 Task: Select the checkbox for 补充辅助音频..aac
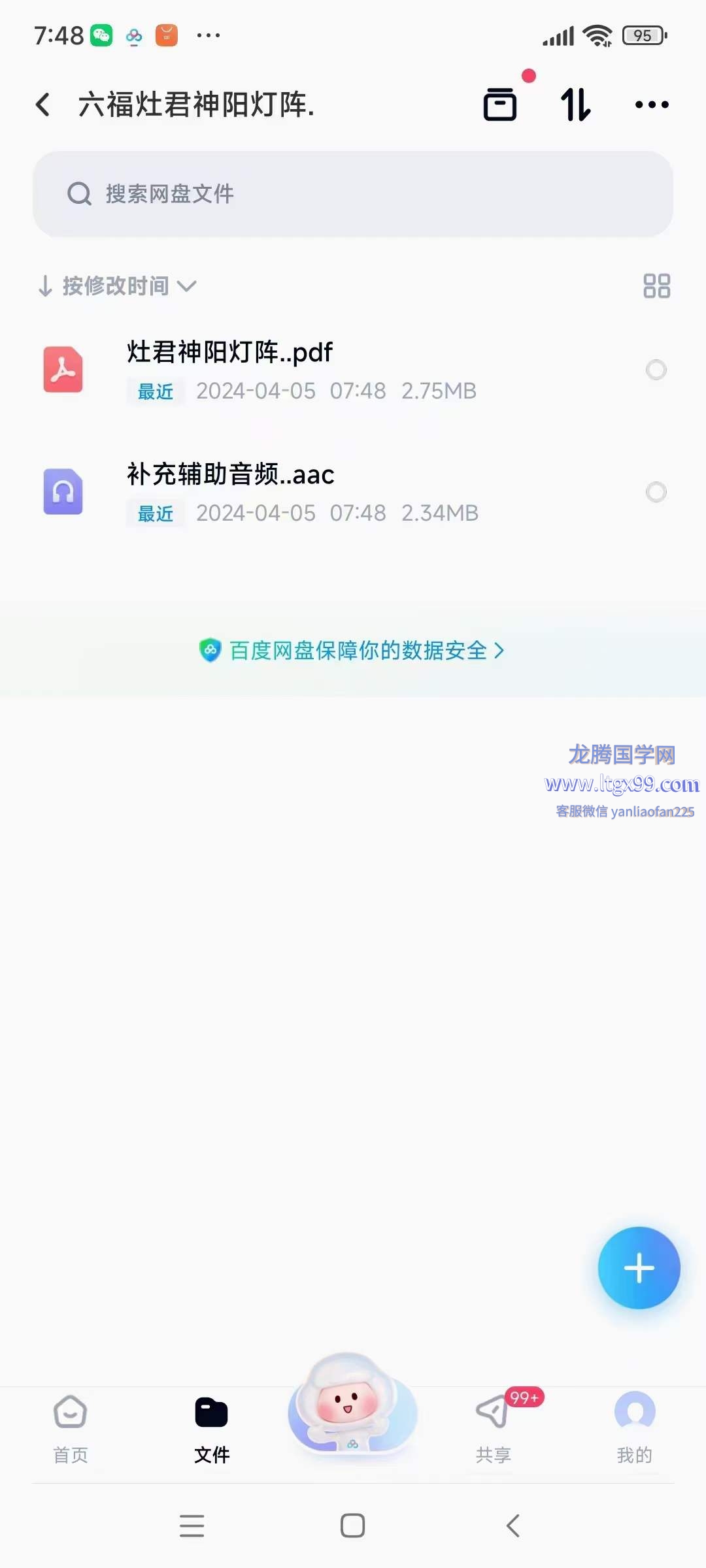pos(656,492)
